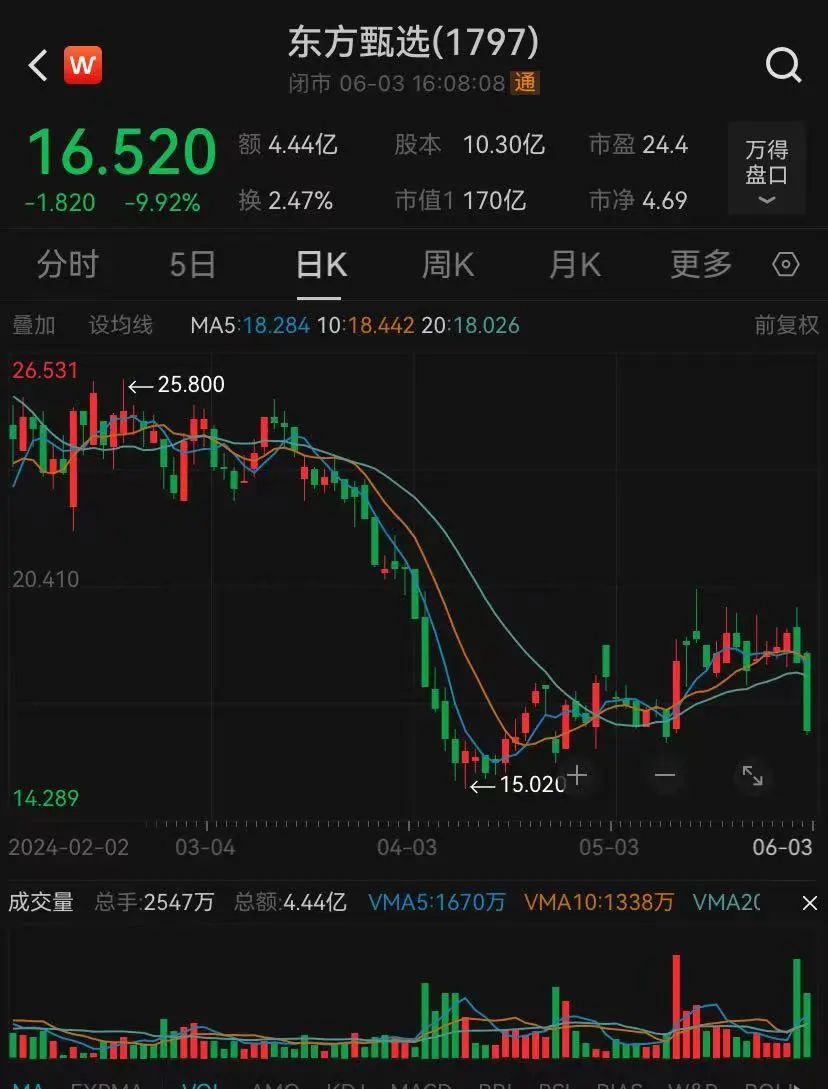828x1089 pixels.
Task: Open chart settings hexagon icon
Action: point(787,265)
